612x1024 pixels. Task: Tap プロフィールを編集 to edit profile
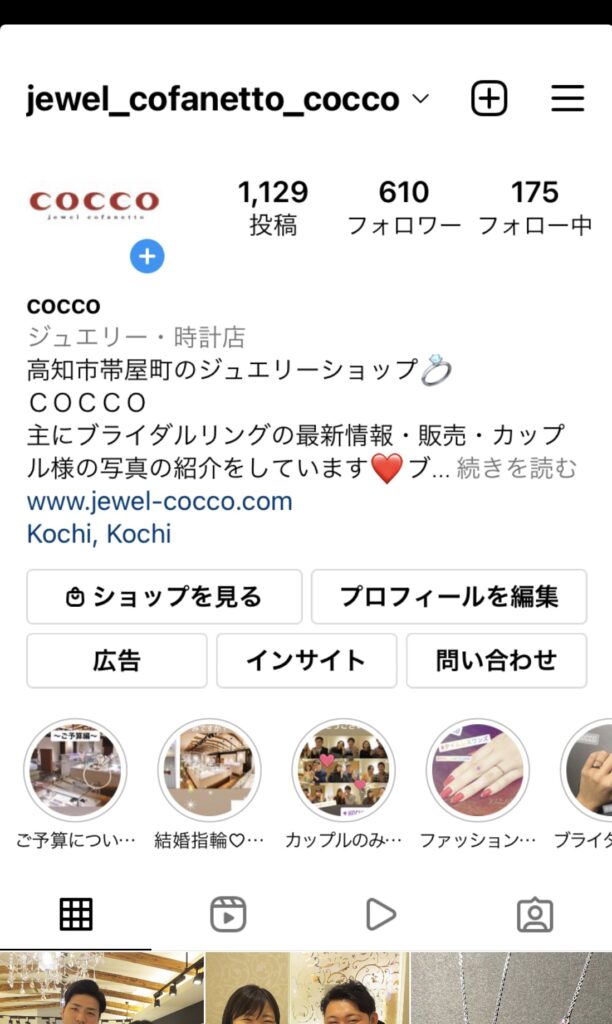pyautogui.click(x=448, y=597)
